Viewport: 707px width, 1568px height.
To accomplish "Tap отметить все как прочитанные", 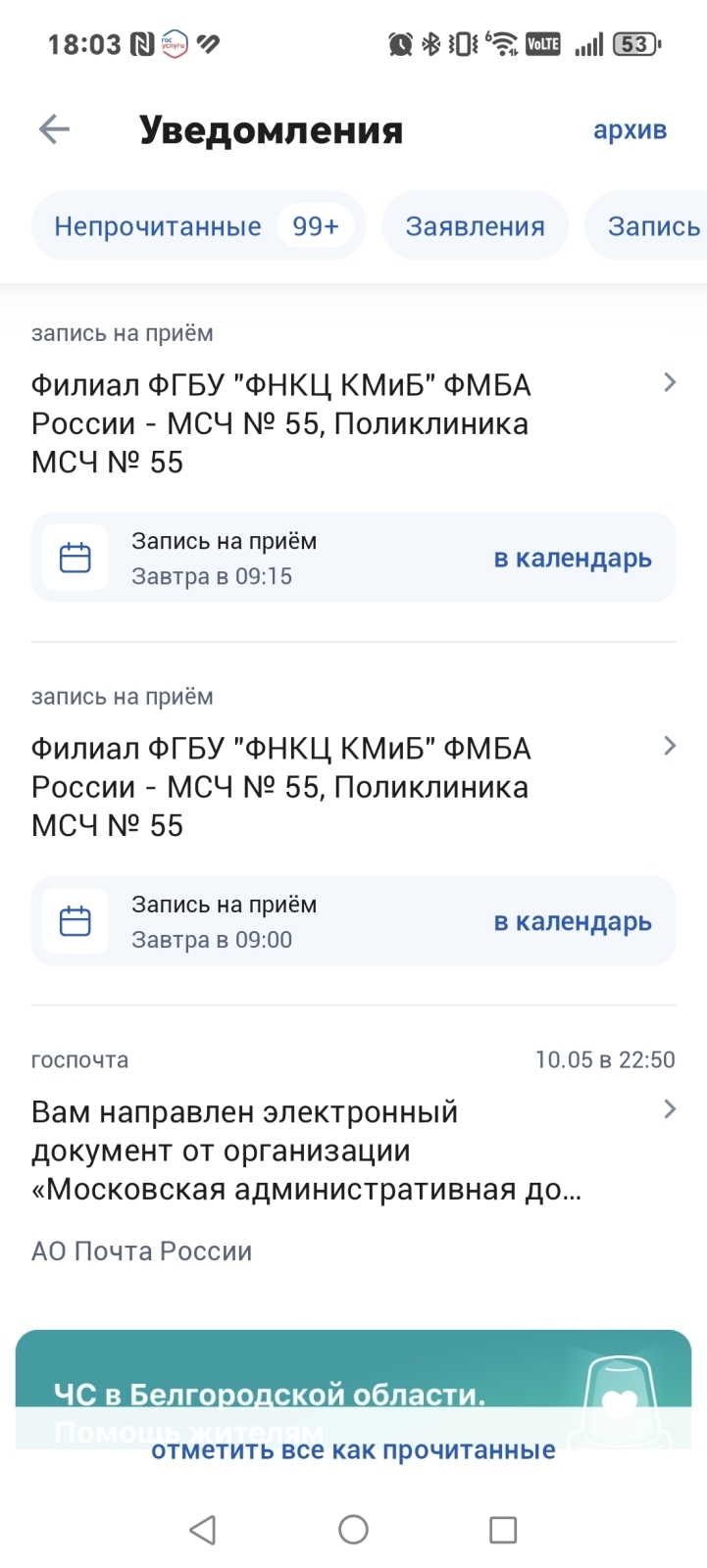I will point(353,1450).
